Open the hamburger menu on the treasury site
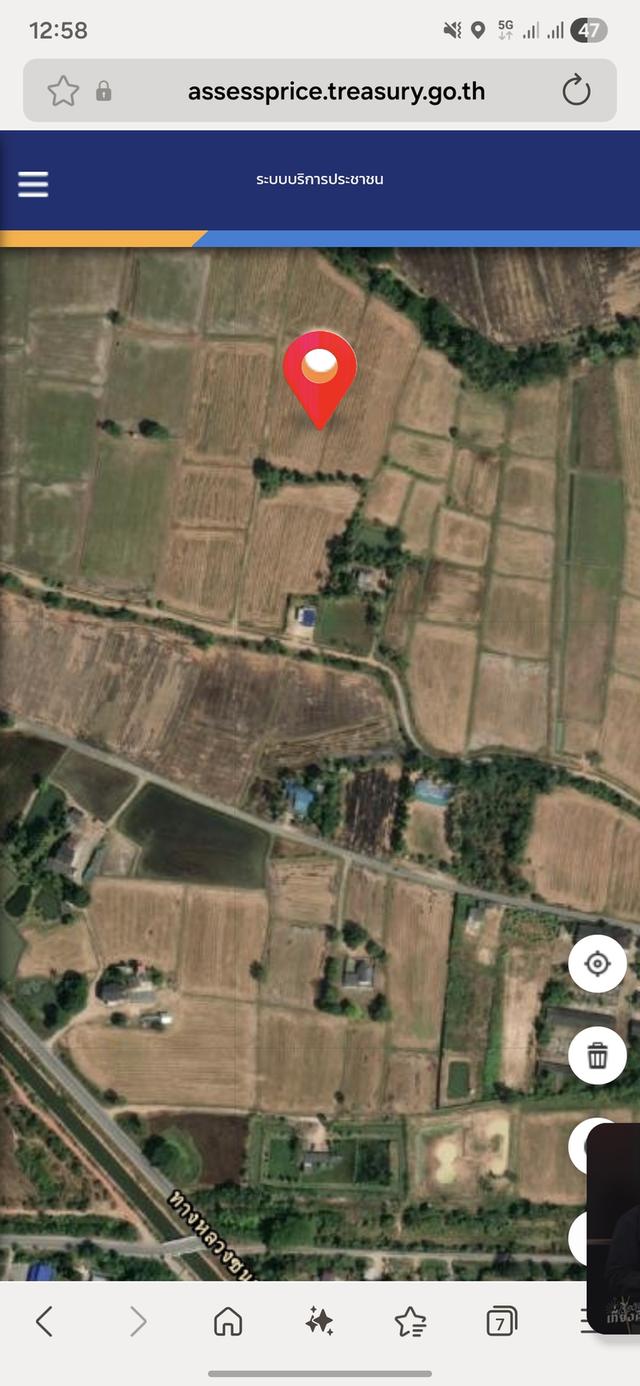 point(33,184)
